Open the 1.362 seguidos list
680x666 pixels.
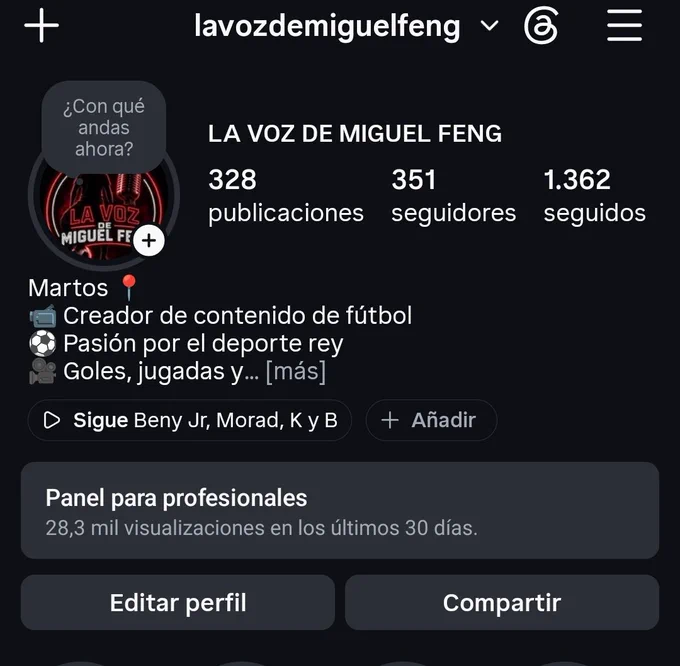(595, 196)
